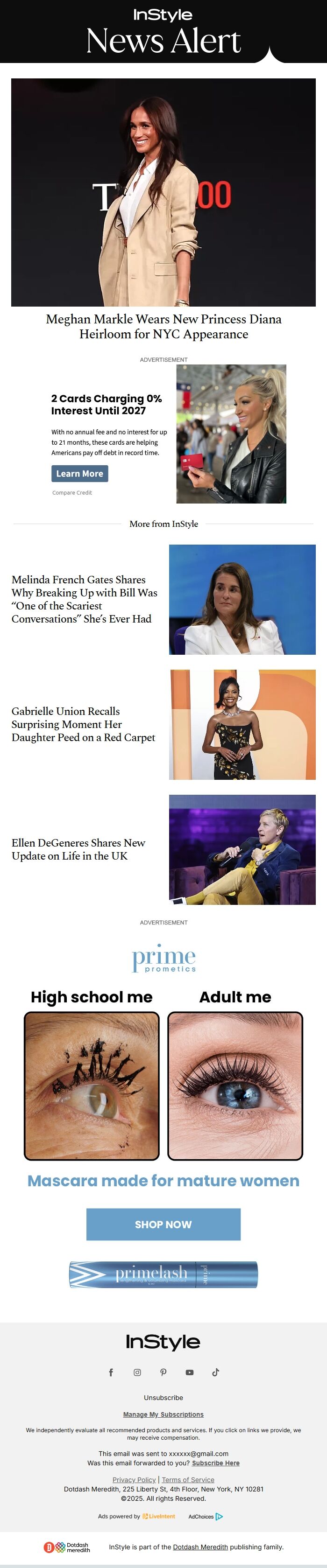
Task: Open the Meghan Markle hero image
Action: (x=163, y=192)
